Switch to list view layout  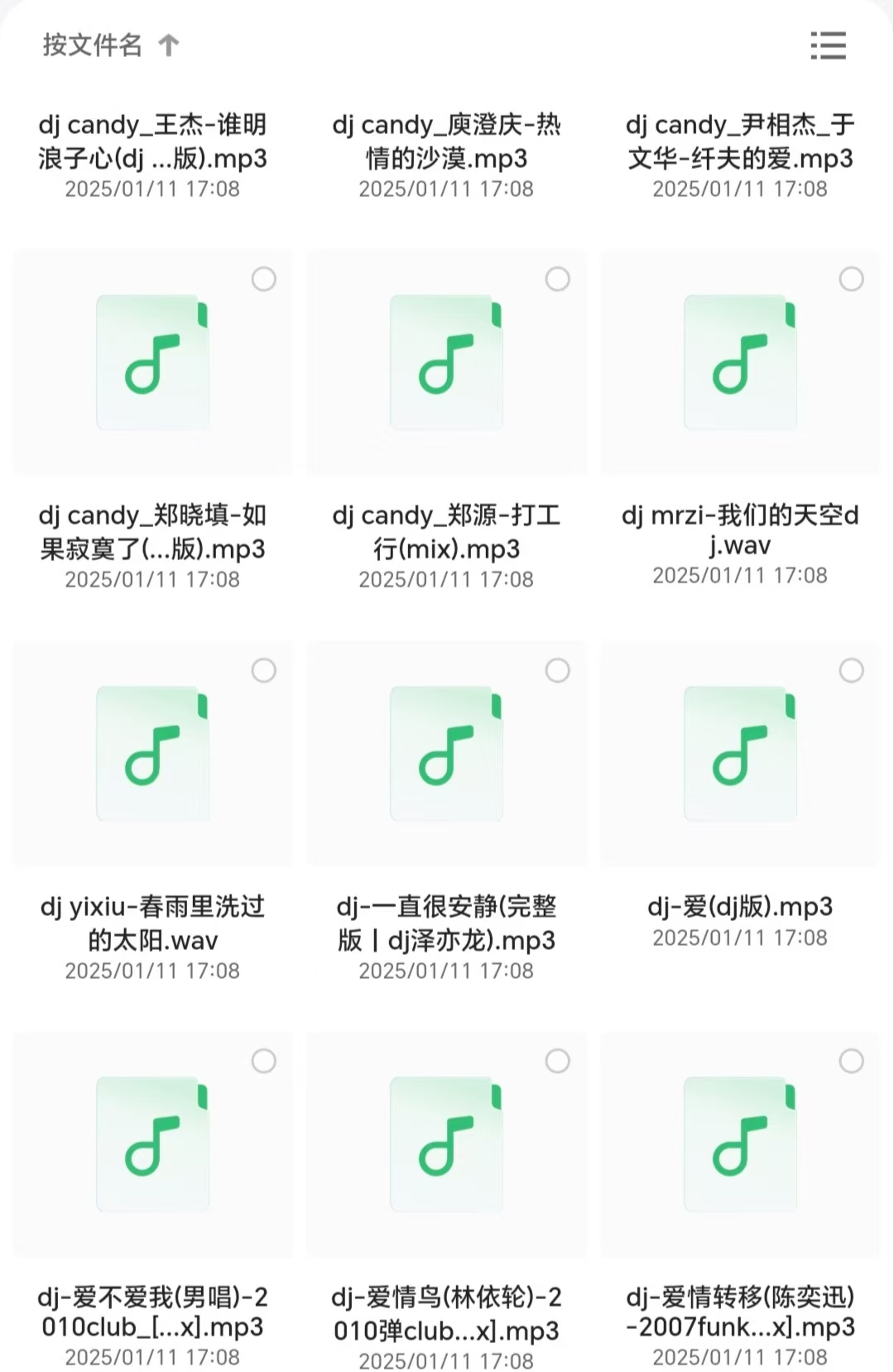pos(827,47)
